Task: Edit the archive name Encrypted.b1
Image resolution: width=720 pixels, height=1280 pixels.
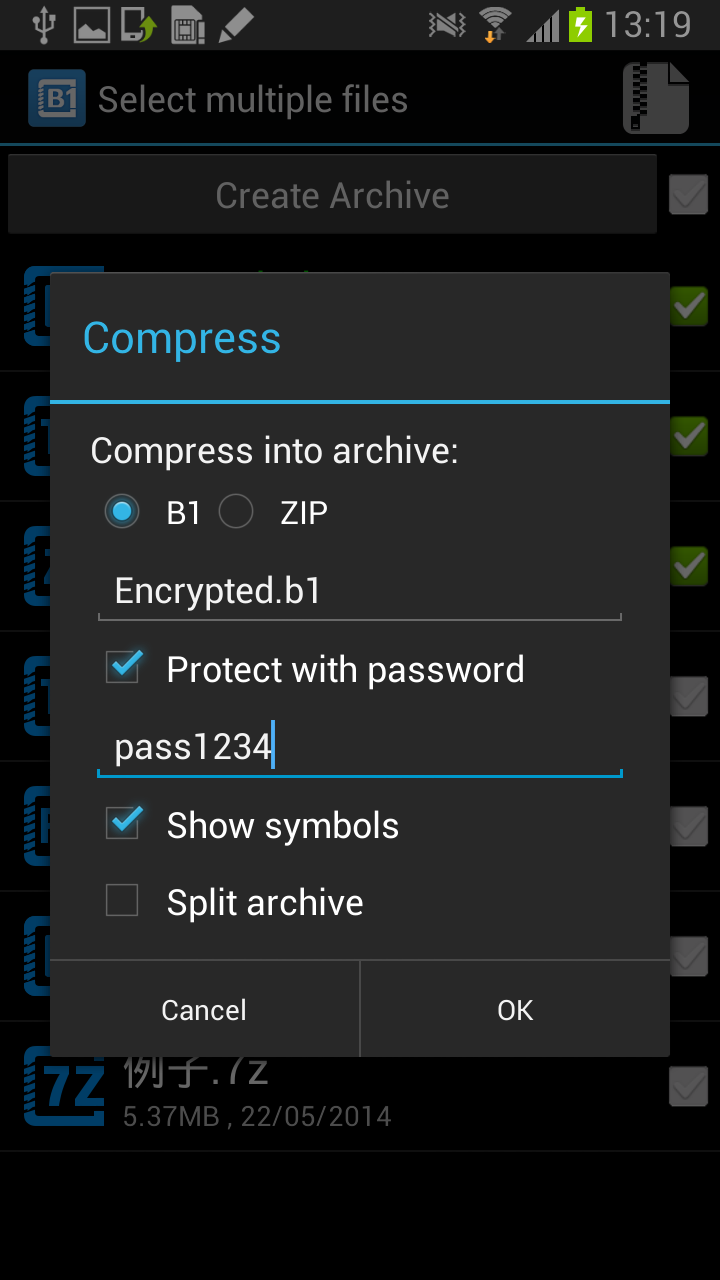Action: pyautogui.click(x=360, y=591)
